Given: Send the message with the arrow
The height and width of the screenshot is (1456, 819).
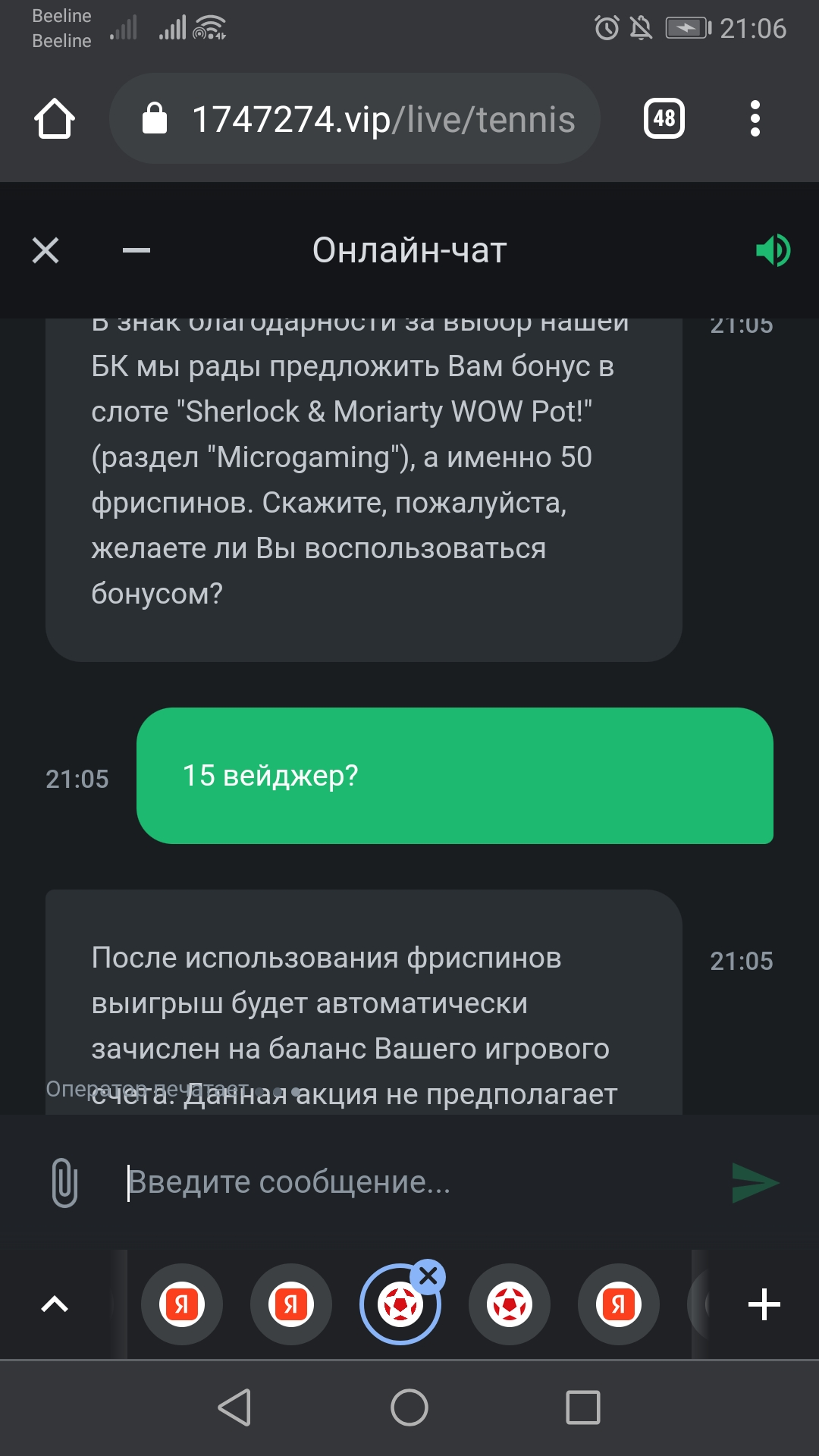Looking at the screenshot, I should tap(755, 1182).
